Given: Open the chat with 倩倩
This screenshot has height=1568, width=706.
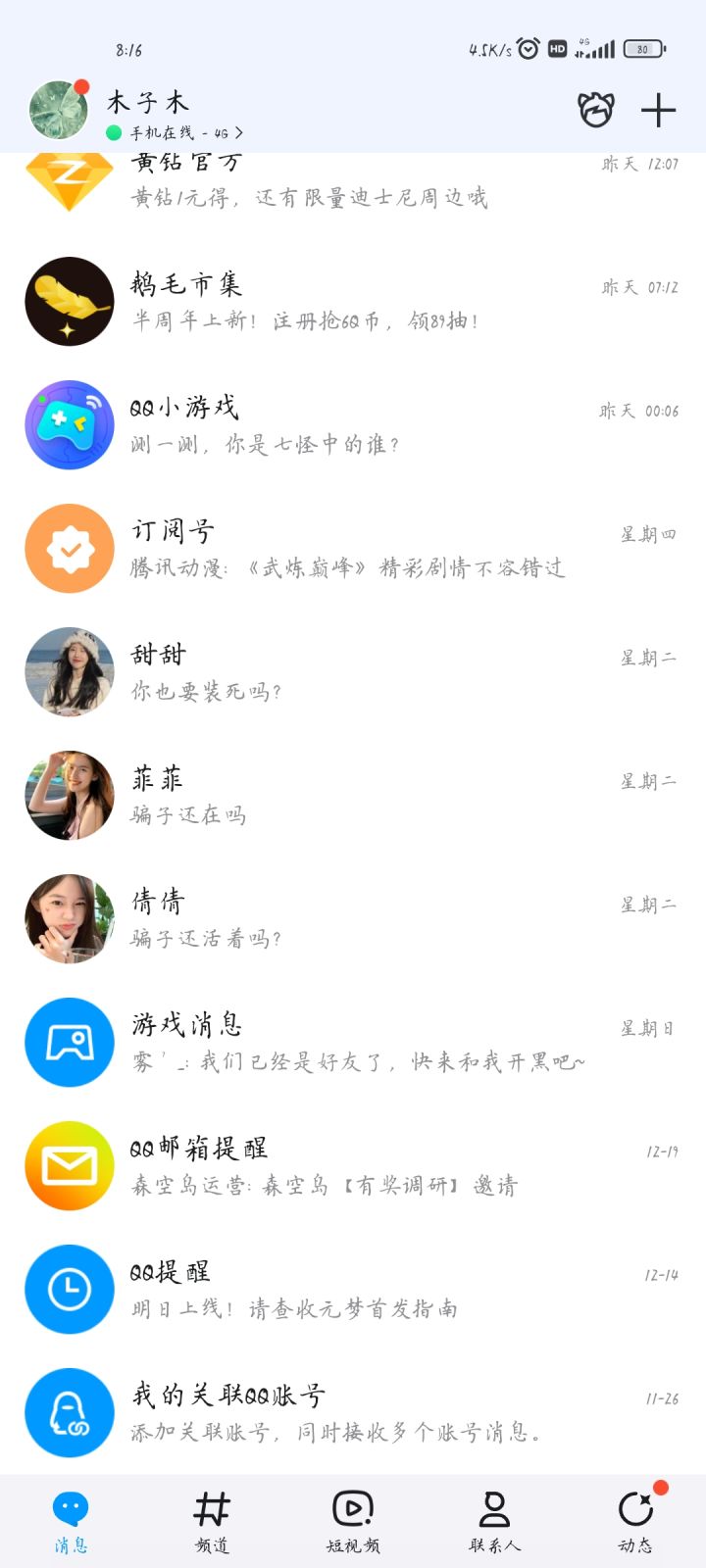Looking at the screenshot, I should pos(353,919).
